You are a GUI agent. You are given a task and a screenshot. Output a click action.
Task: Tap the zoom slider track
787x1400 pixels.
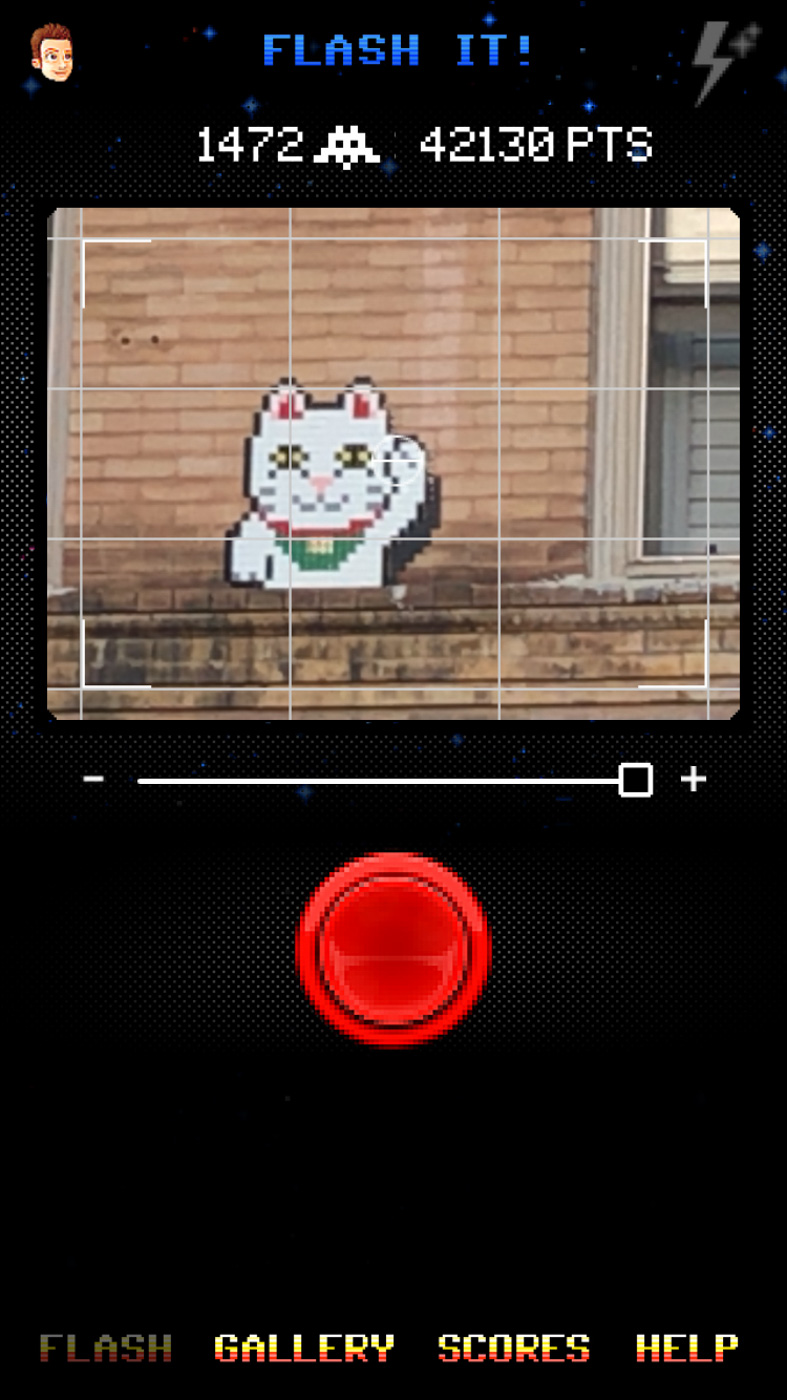click(395, 780)
